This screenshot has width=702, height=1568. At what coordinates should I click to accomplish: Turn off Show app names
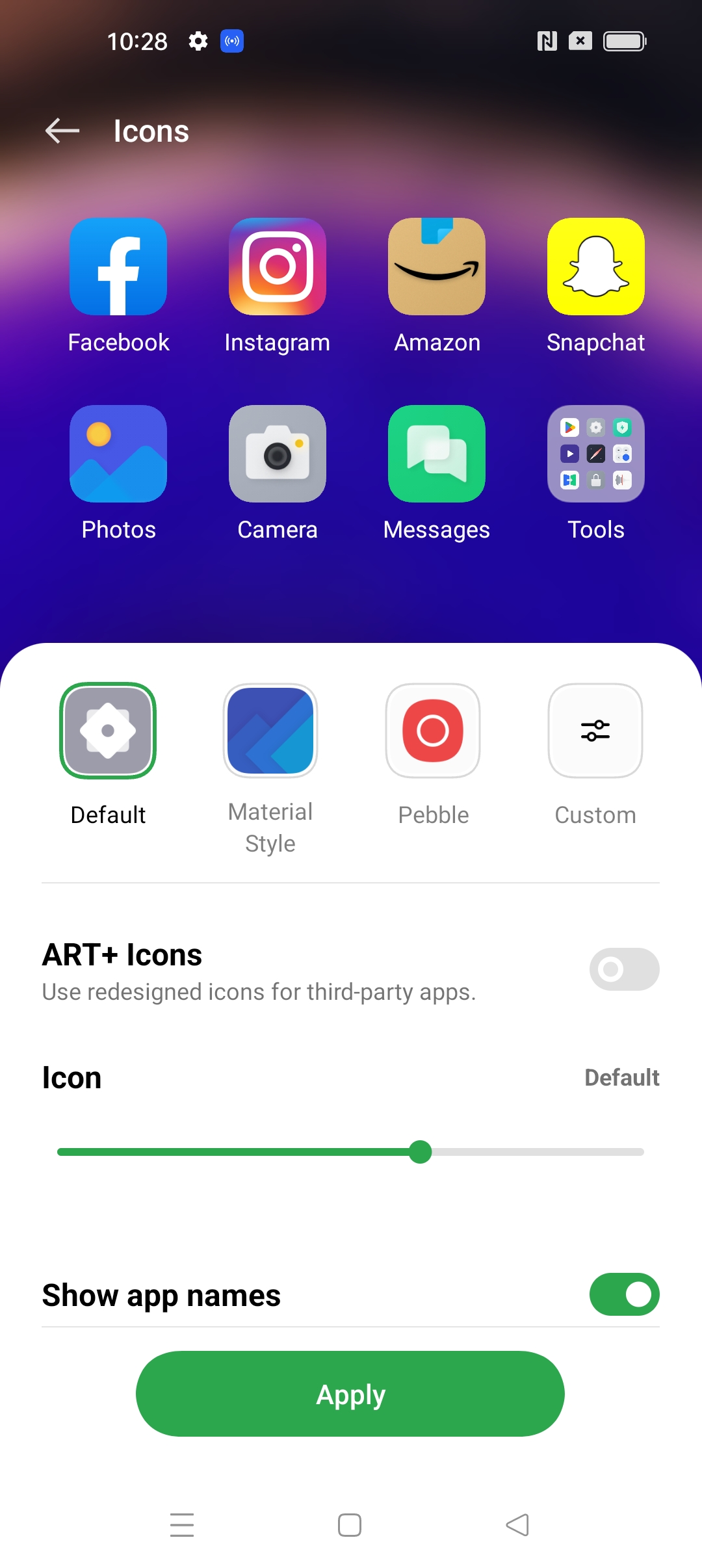click(624, 1294)
